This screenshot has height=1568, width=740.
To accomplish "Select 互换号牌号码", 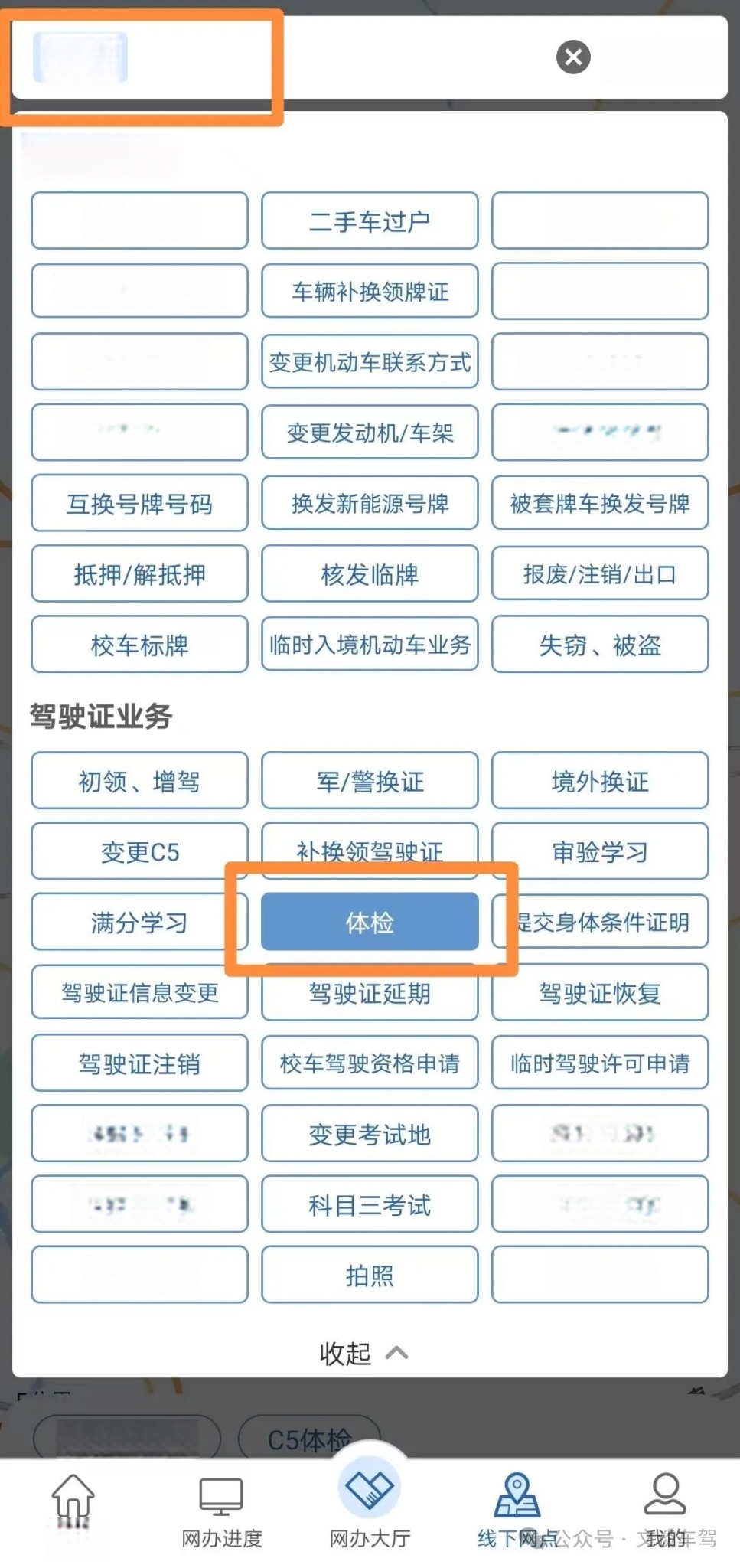I will 139,504.
